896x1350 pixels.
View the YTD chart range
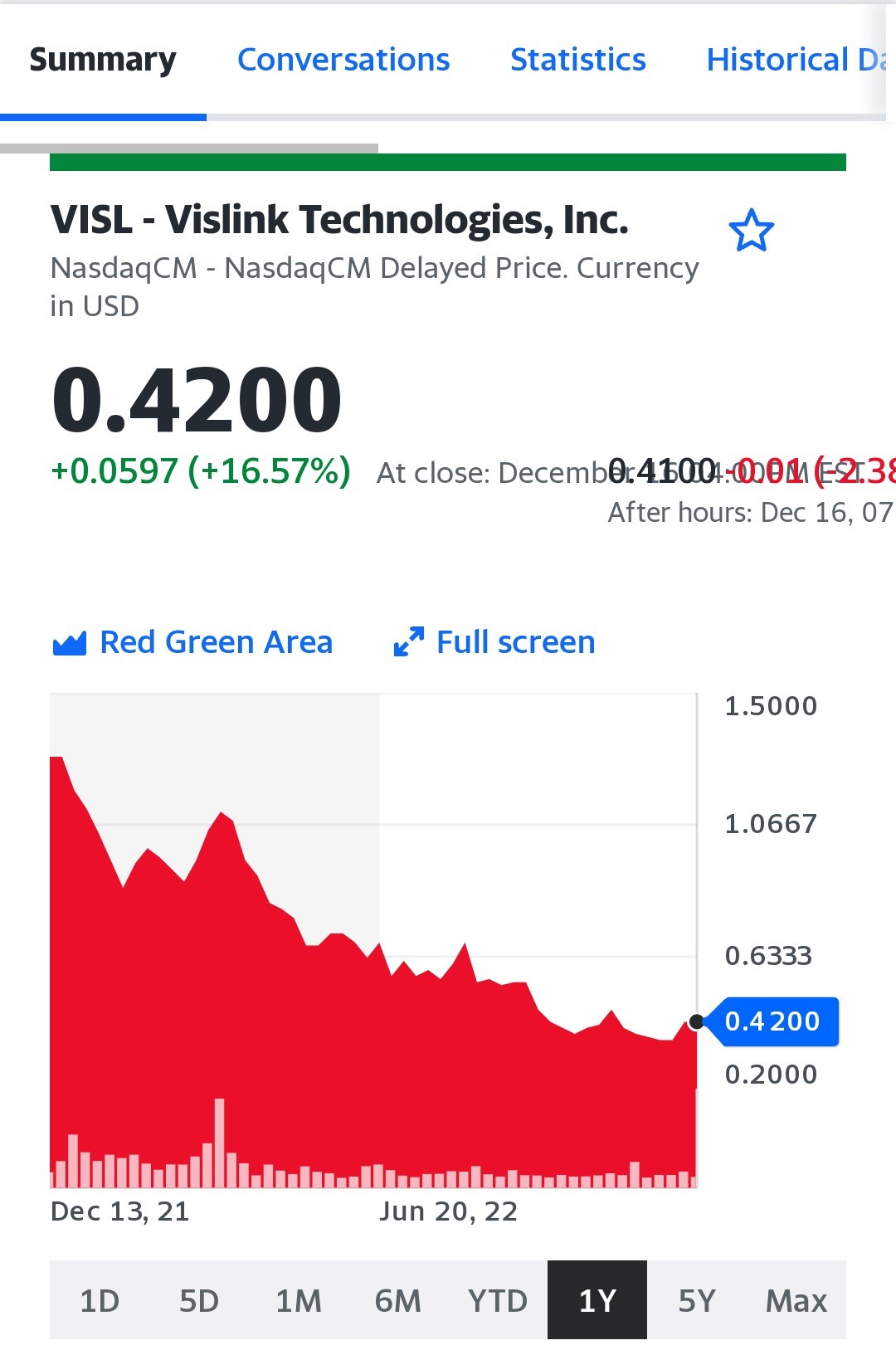[498, 1300]
